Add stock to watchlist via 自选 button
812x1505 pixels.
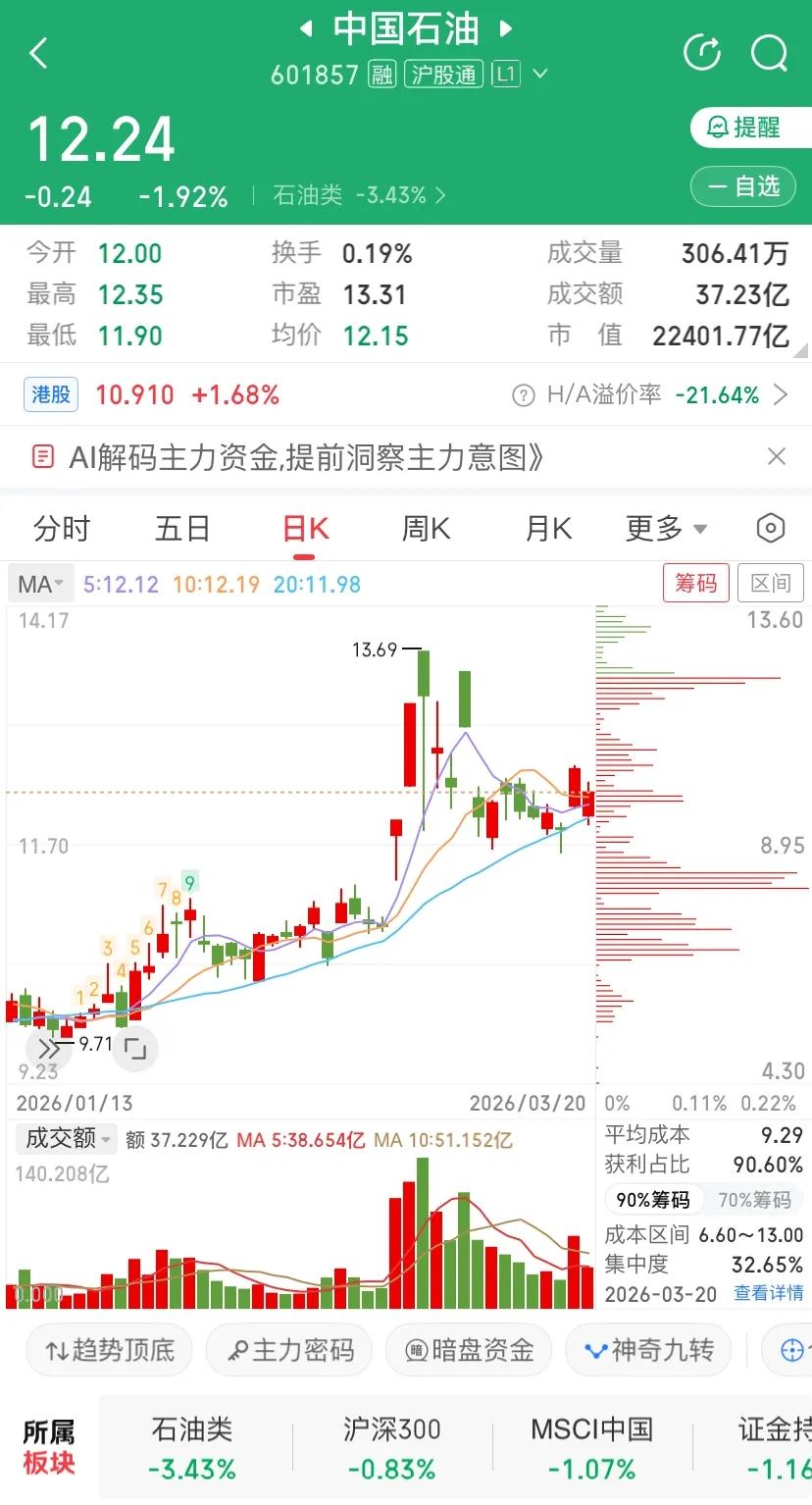(x=742, y=186)
